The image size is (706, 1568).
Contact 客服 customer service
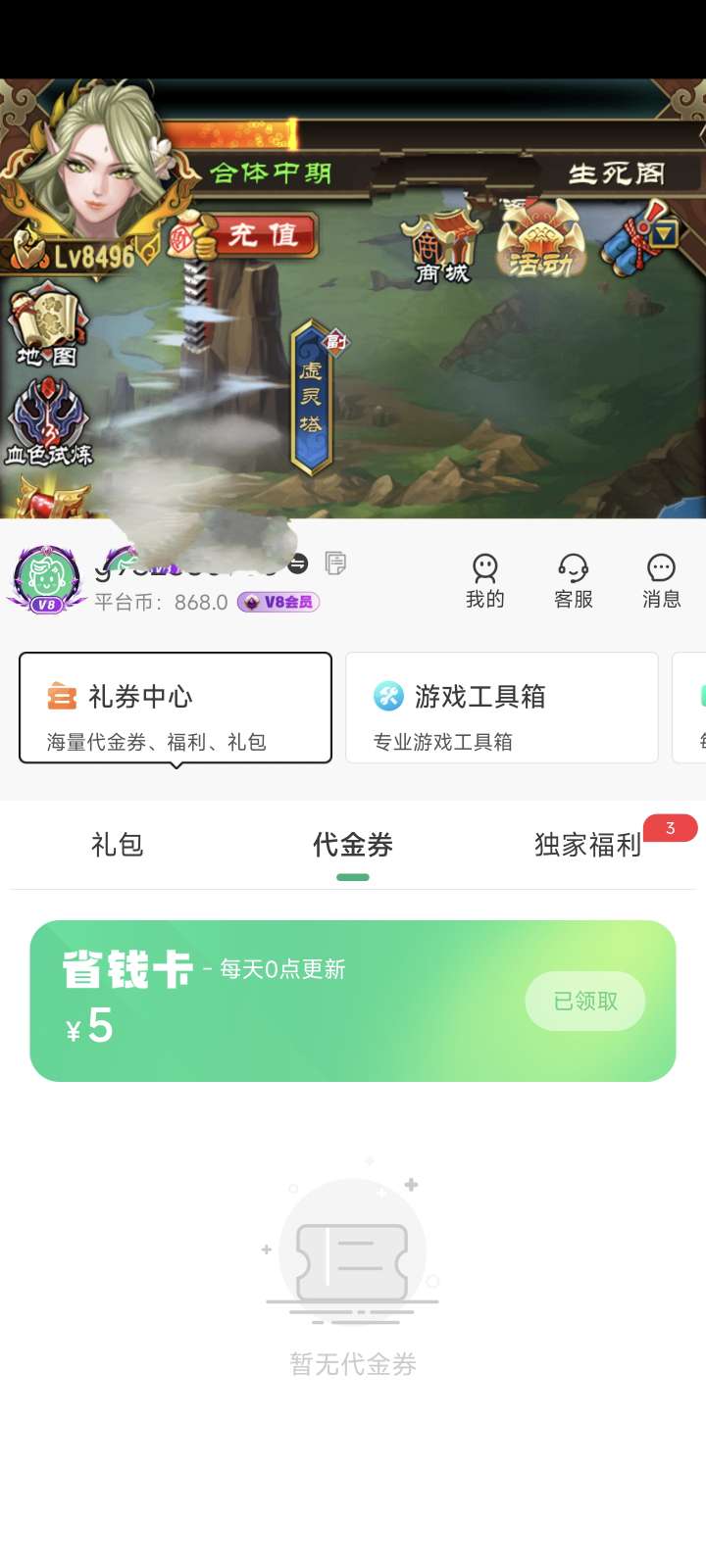coord(573,580)
